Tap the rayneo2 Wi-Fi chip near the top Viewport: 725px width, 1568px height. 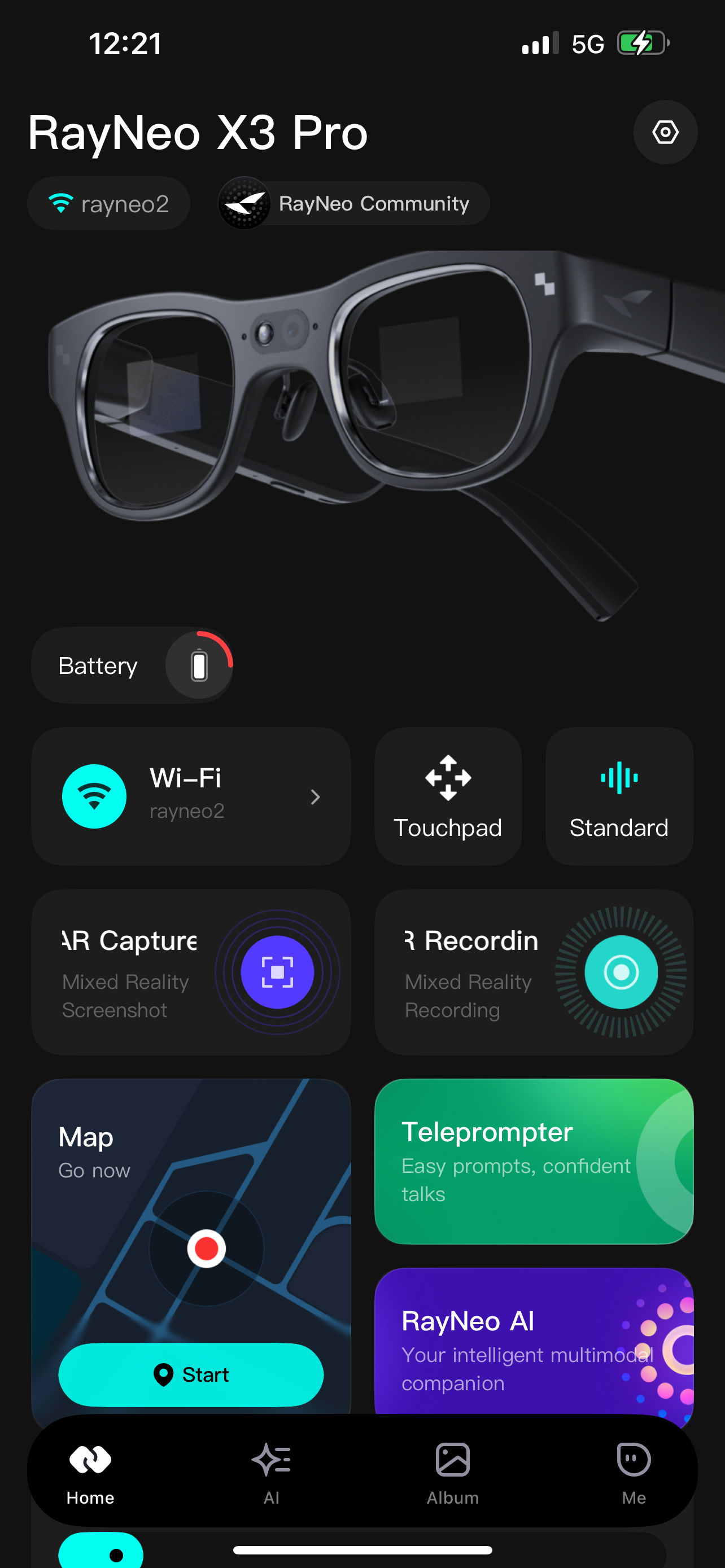click(108, 203)
